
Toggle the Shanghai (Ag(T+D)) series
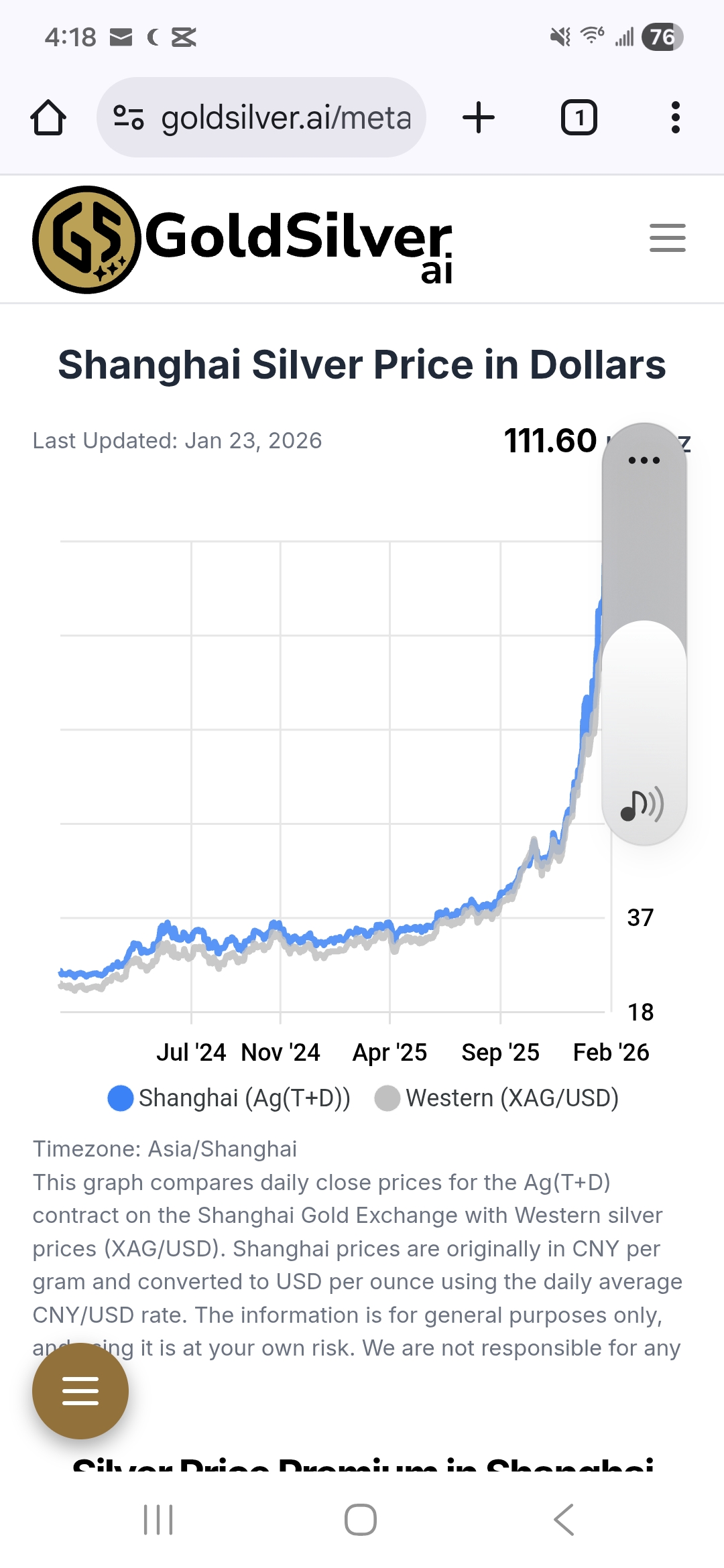[x=229, y=1098]
